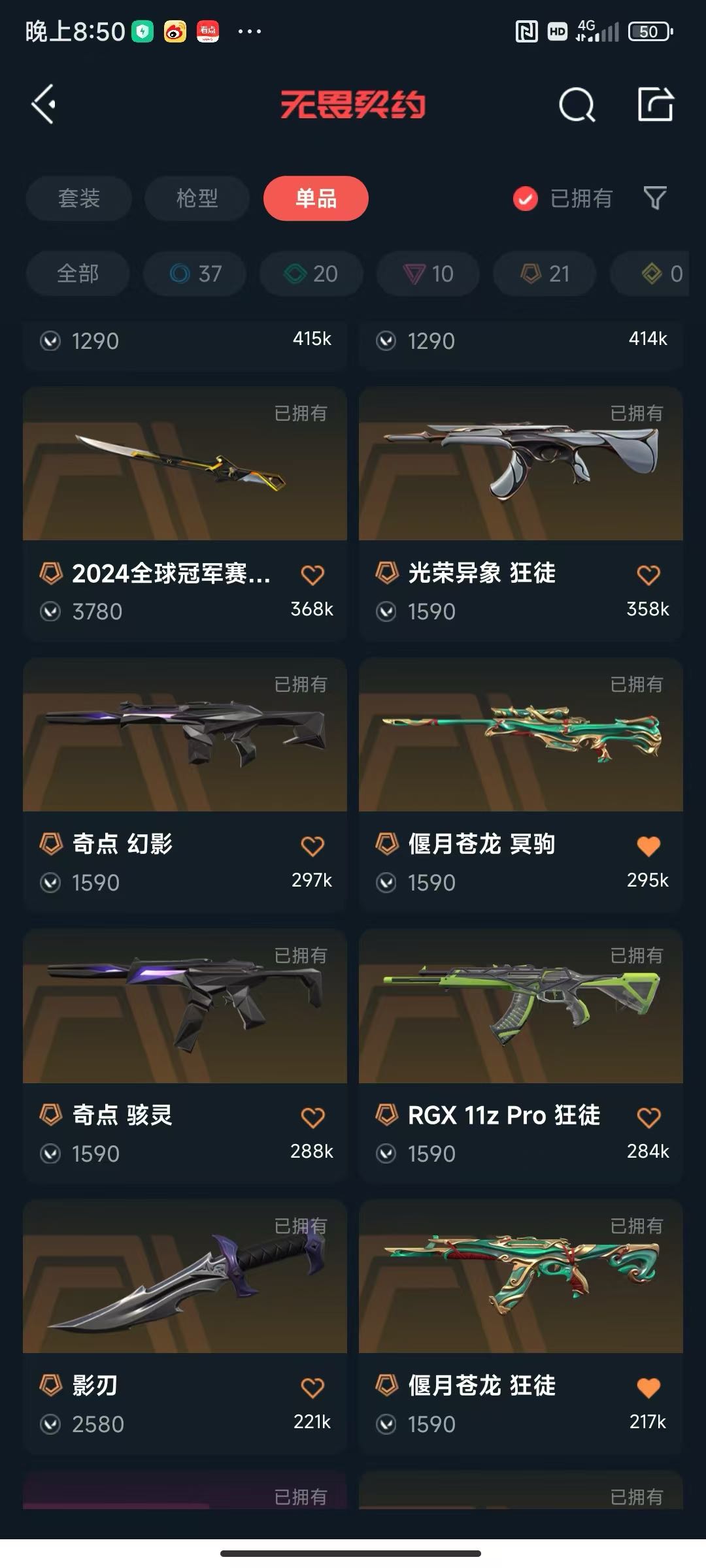Switch to the 枪型 tab

tap(197, 198)
